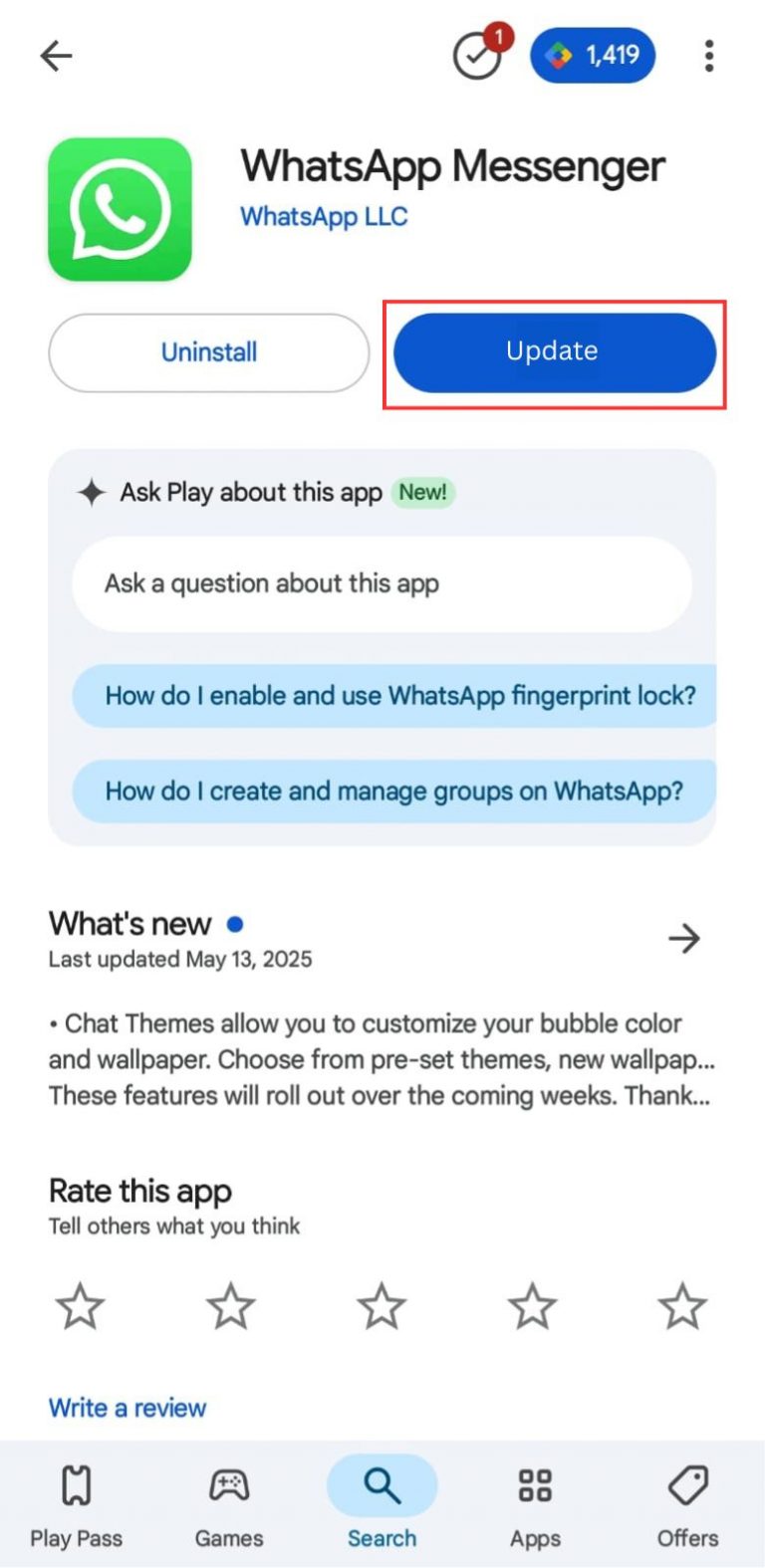The height and width of the screenshot is (1568, 765).
Task: Switch to the Apps tab
Action: pyautogui.click(x=535, y=1505)
